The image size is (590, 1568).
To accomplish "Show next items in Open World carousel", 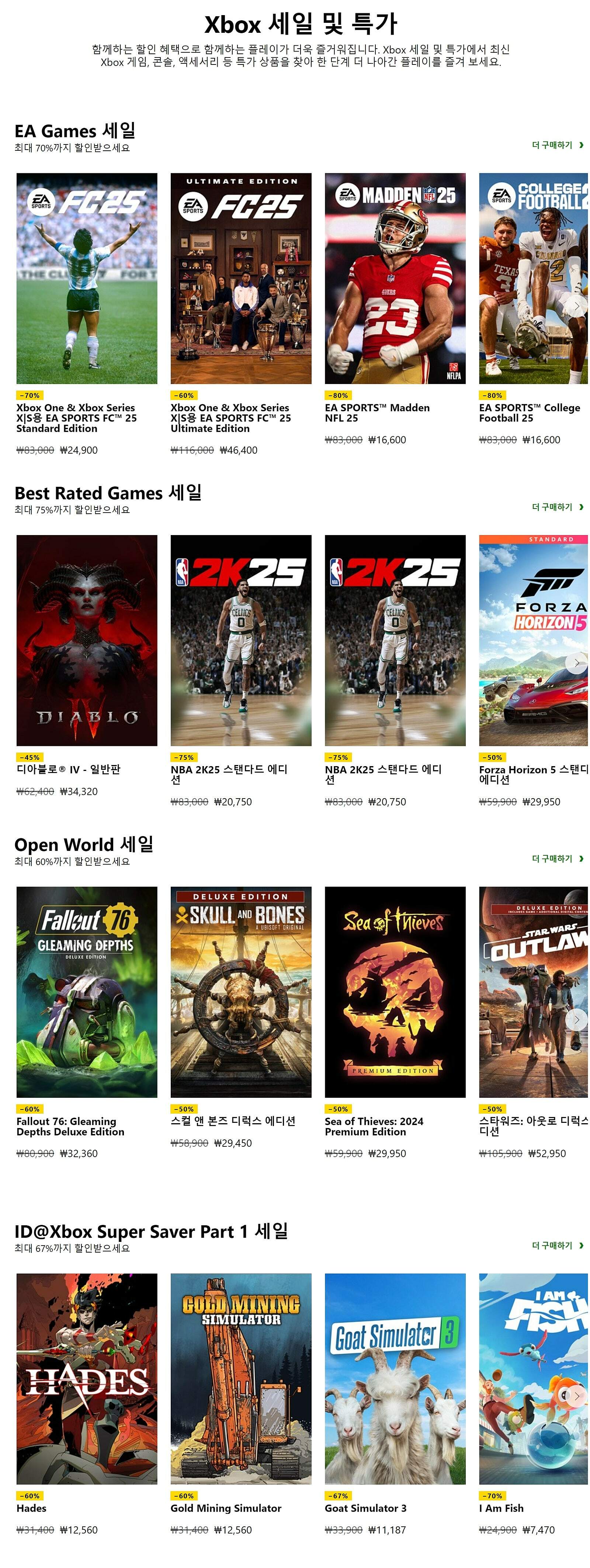I will point(576,1019).
